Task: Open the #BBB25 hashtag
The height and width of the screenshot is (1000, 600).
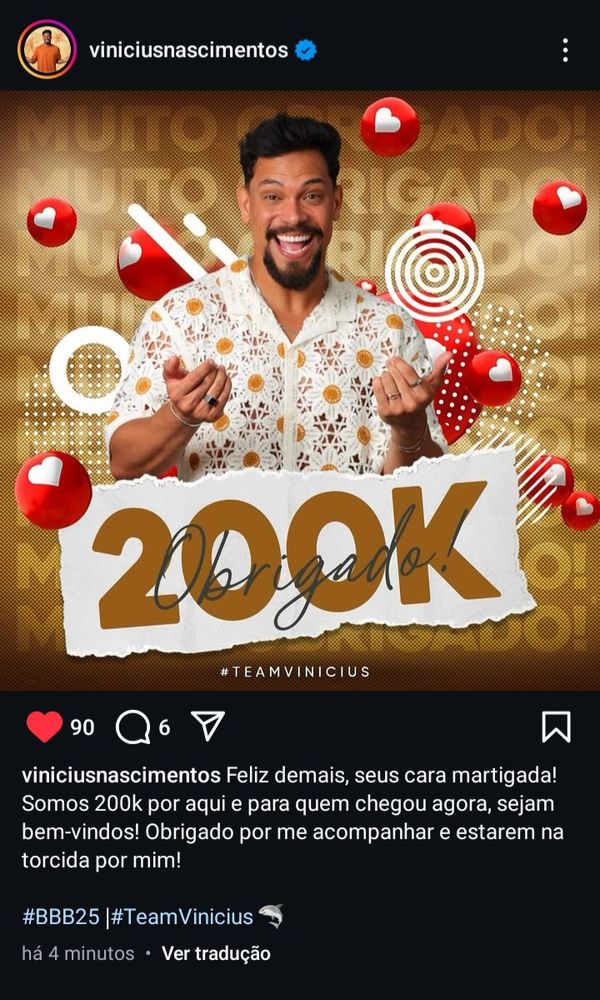Action: (61, 916)
